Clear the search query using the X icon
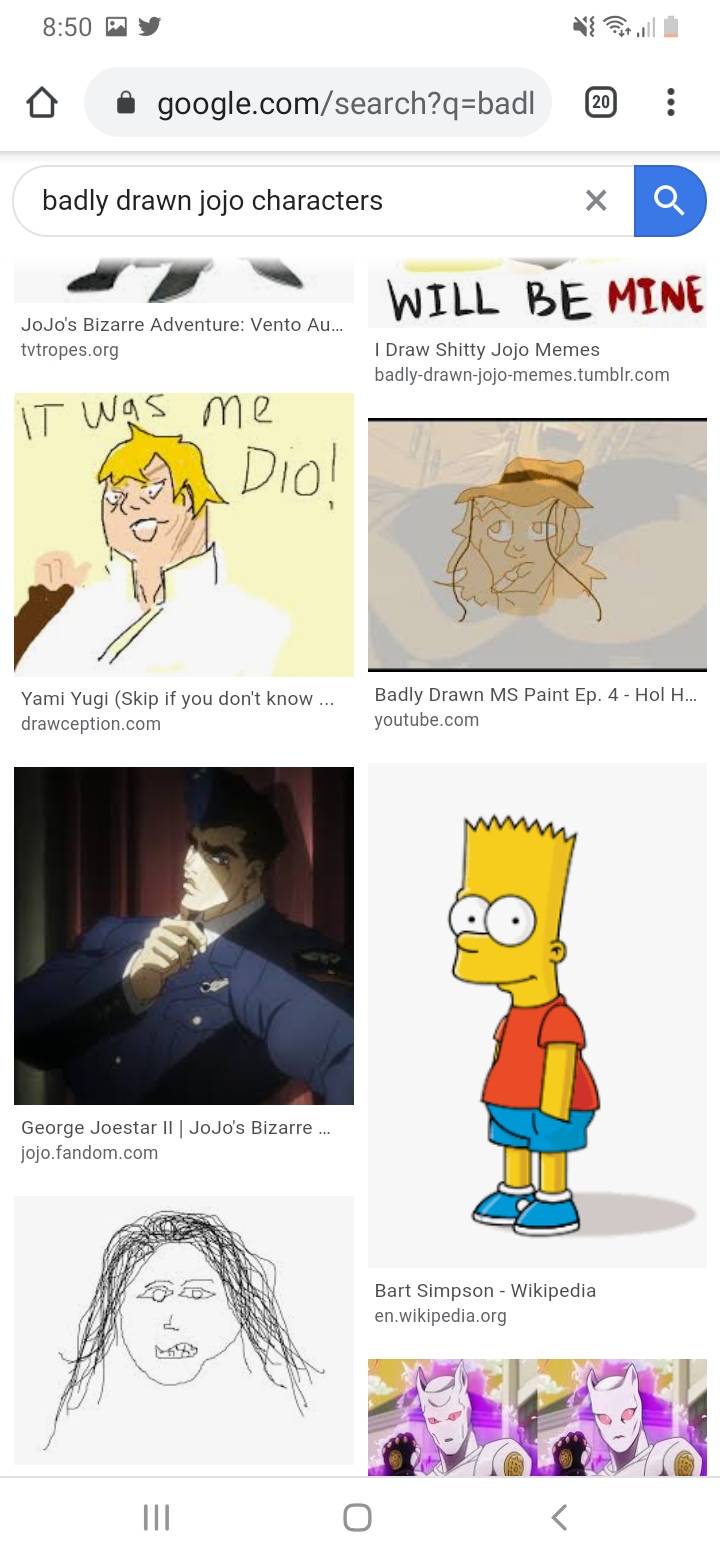 [596, 200]
